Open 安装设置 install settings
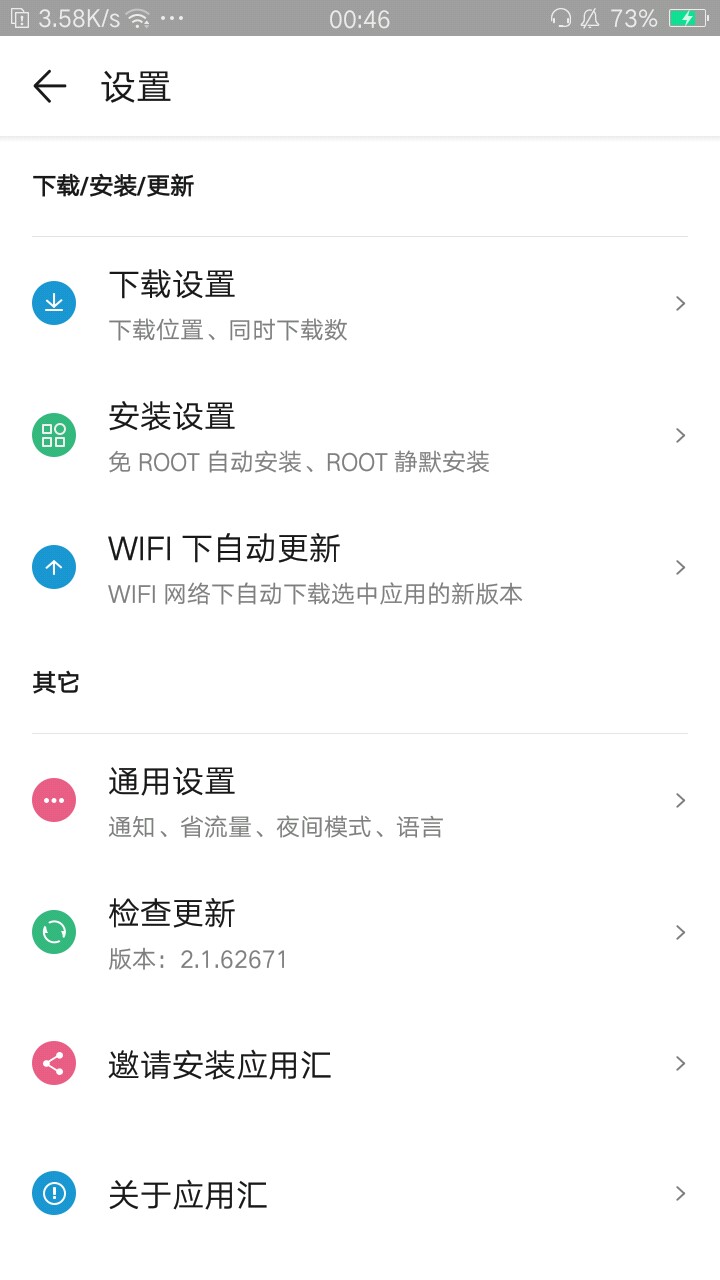 360,435
